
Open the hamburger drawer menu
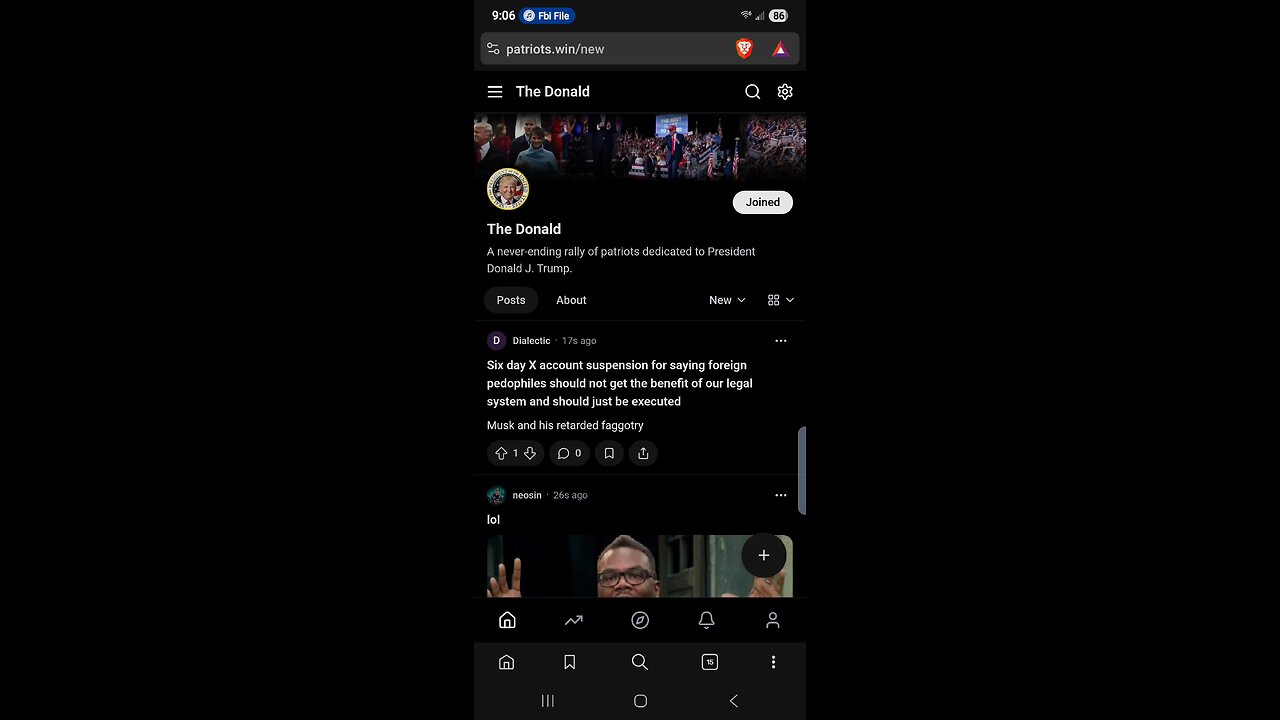(495, 92)
